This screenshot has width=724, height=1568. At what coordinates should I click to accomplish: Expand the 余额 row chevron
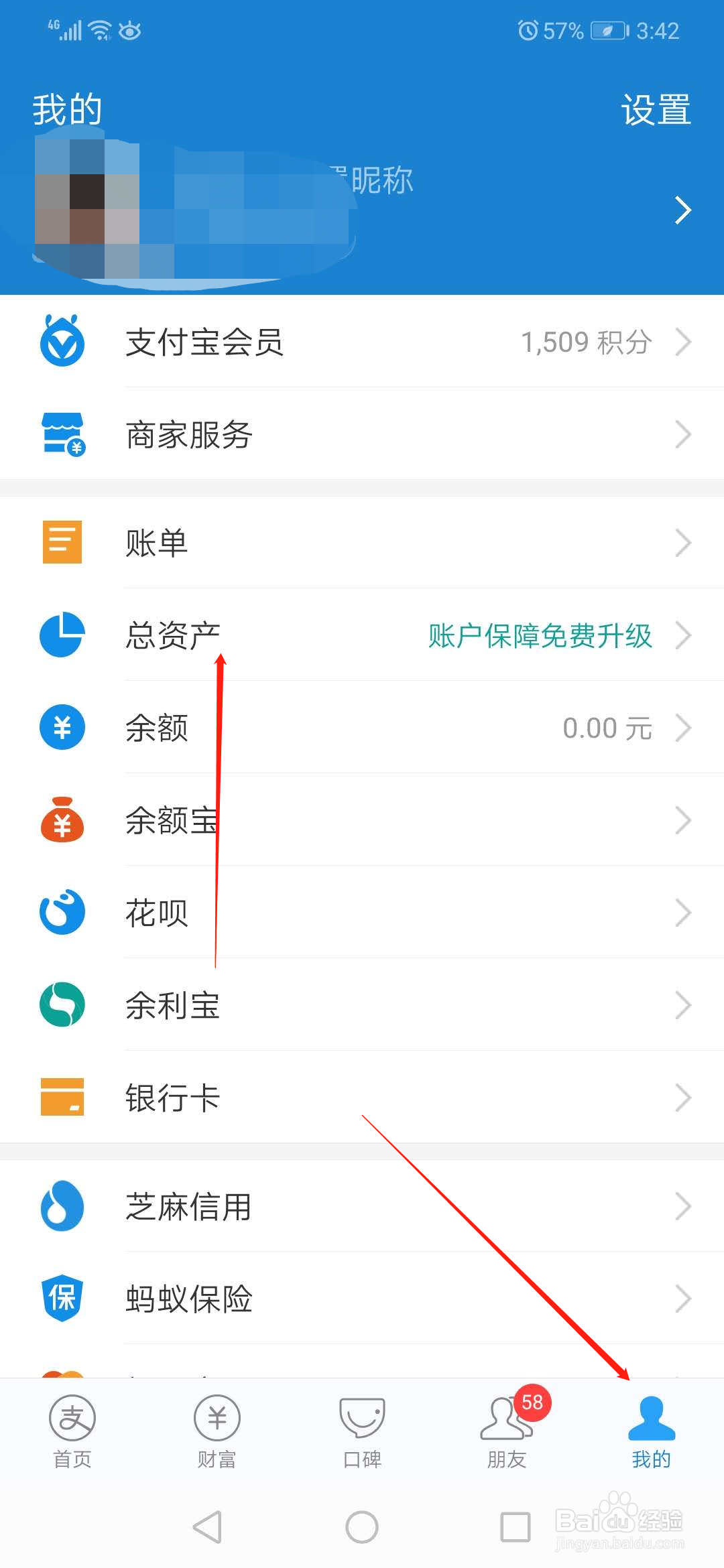[684, 728]
